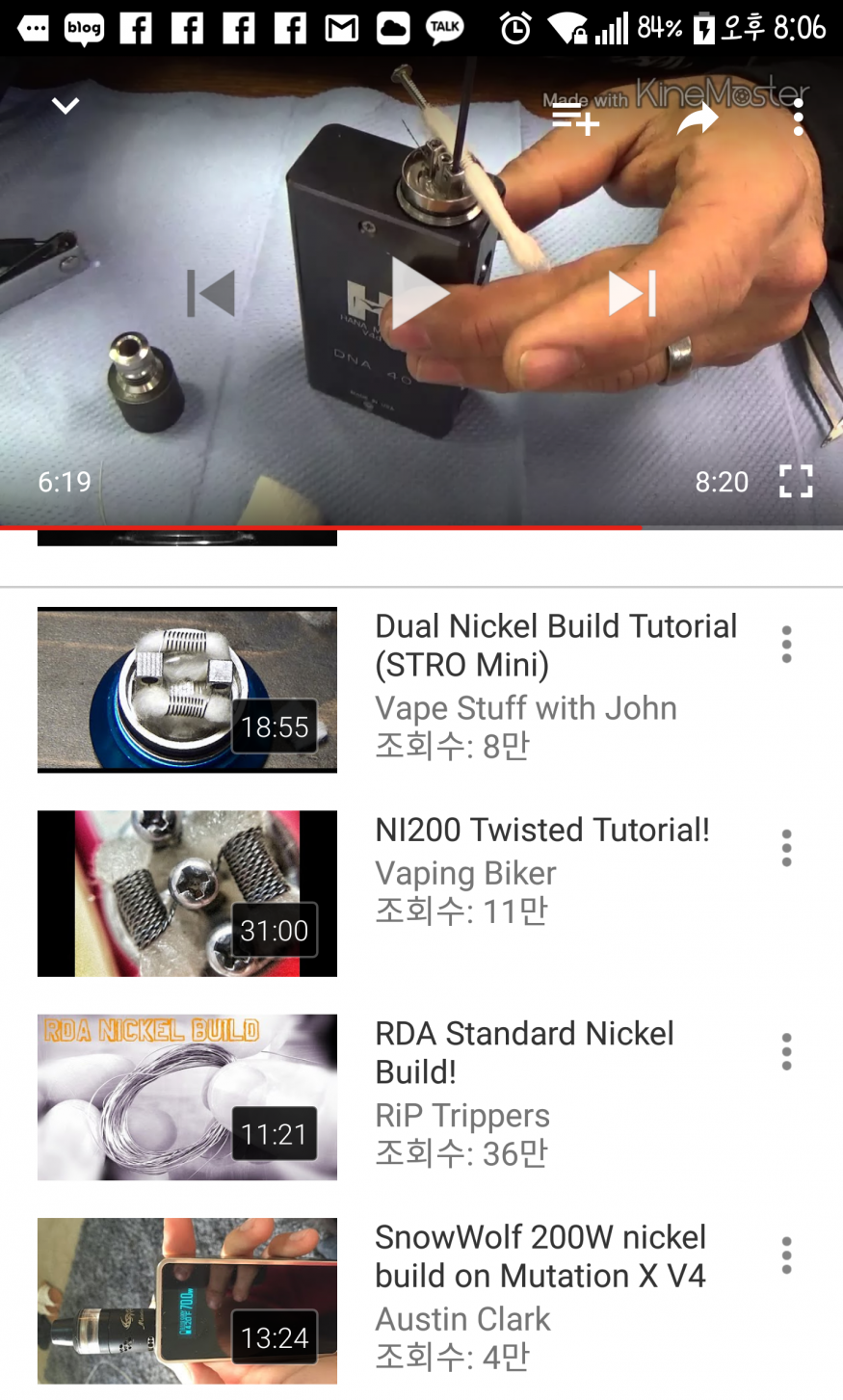The width and height of the screenshot is (843, 1400).
Task: Play SnowWolf 200W nickel build video
Action: click(187, 1301)
